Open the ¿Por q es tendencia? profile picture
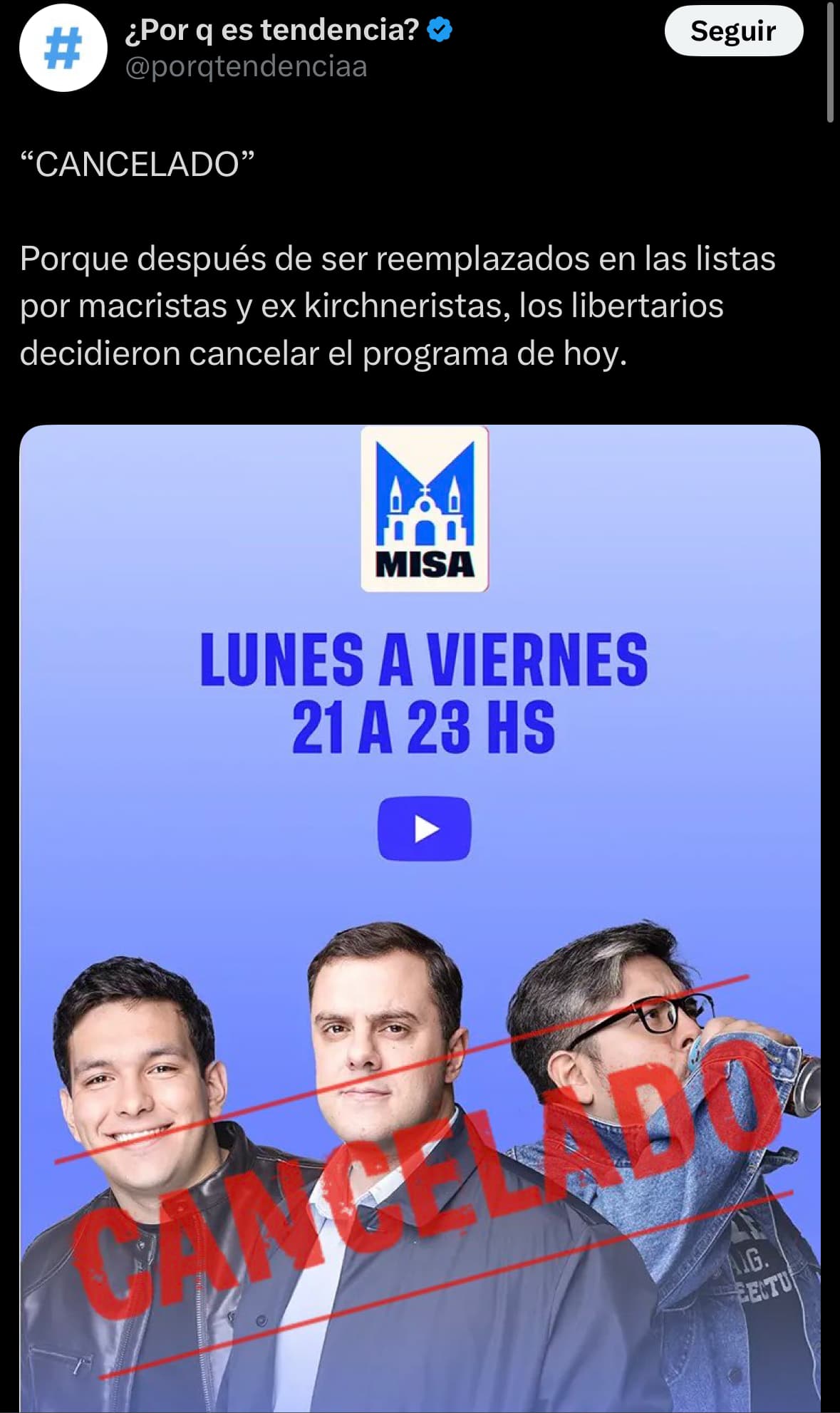 click(63, 48)
